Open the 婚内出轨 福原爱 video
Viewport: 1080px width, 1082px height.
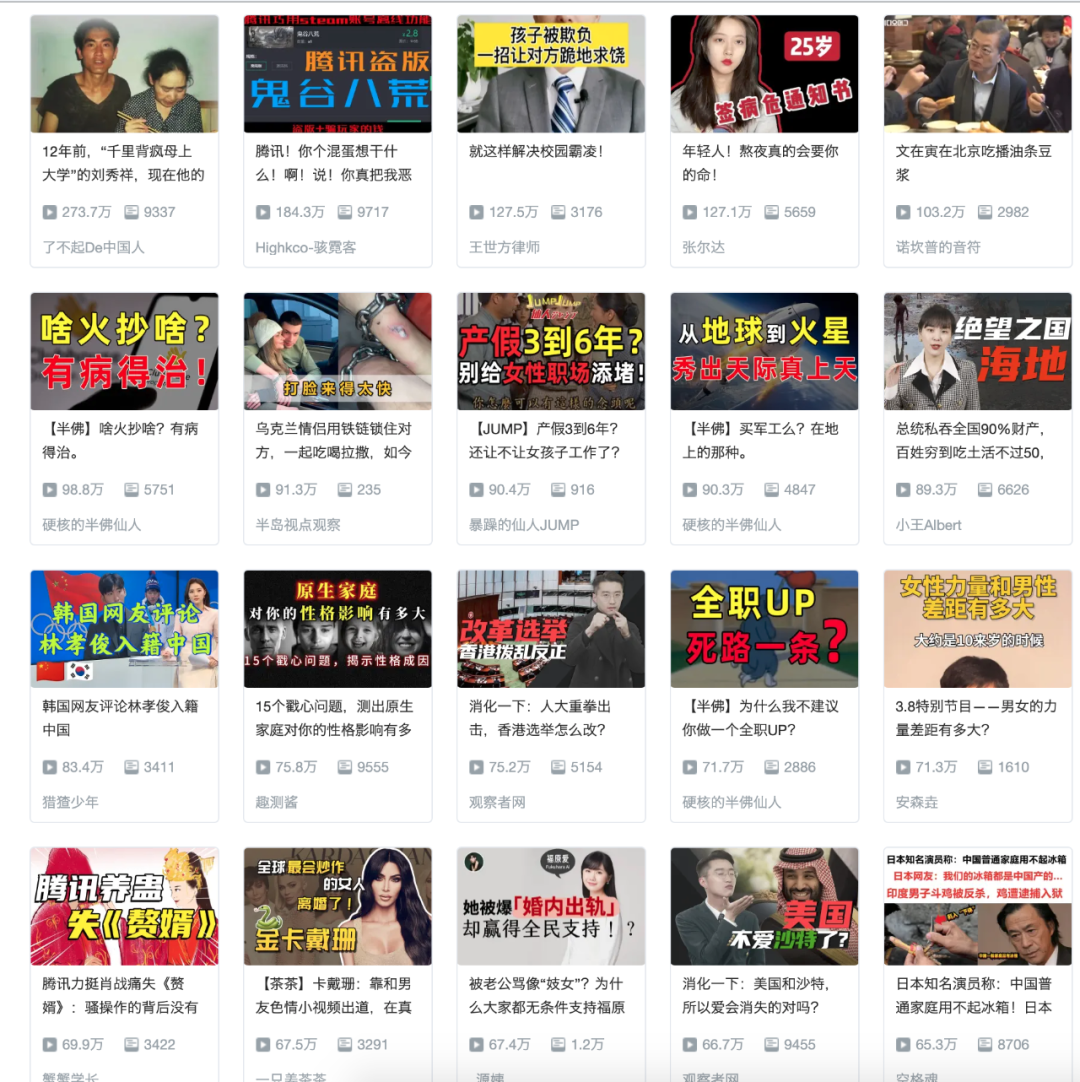click(x=551, y=906)
